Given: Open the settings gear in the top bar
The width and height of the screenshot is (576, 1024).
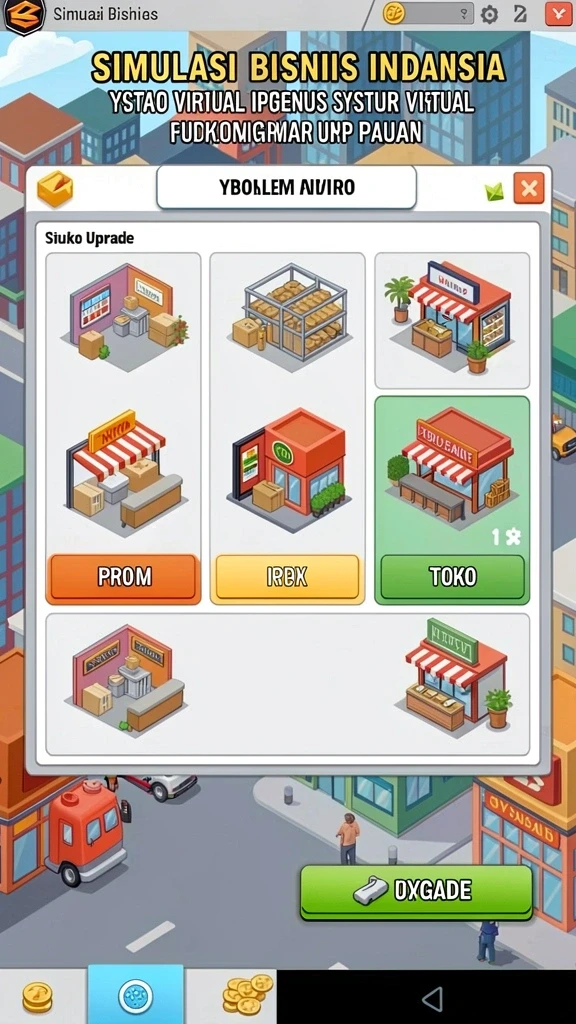Looking at the screenshot, I should (x=488, y=14).
